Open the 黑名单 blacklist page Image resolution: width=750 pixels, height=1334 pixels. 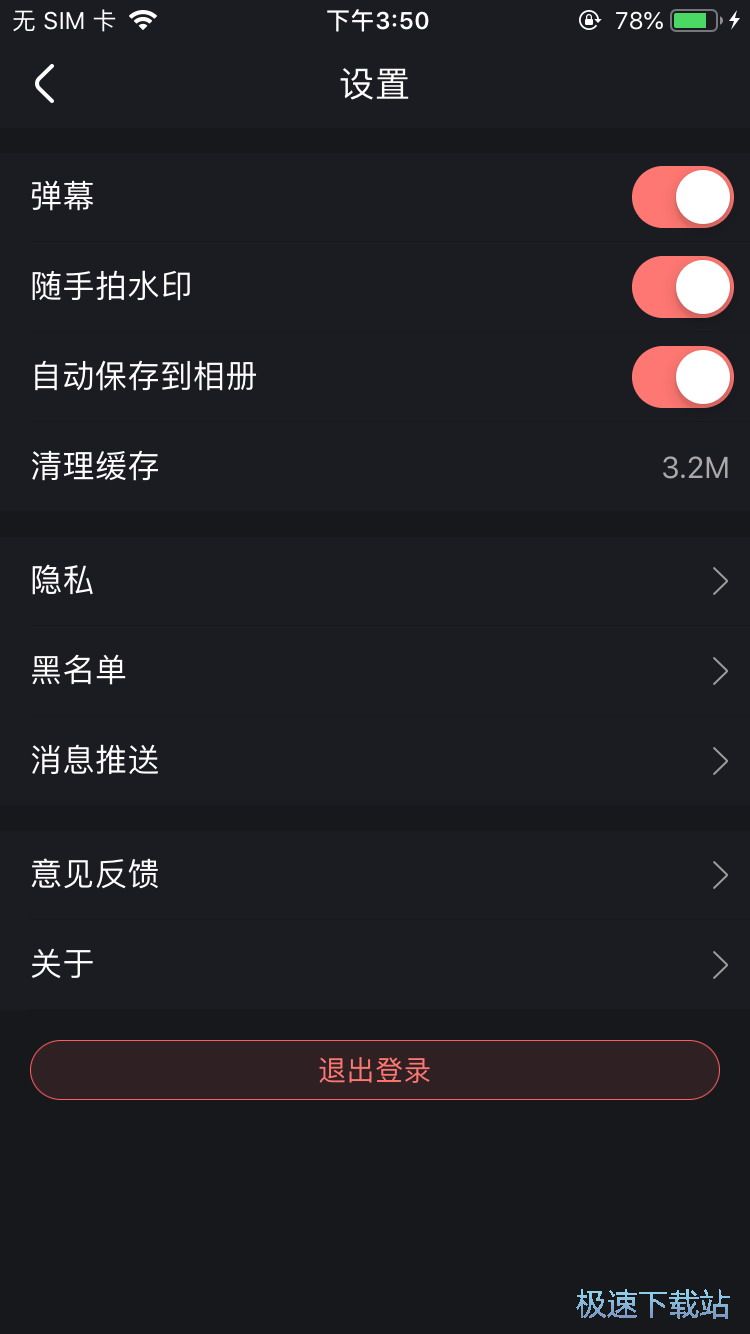click(x=375, y=671)
